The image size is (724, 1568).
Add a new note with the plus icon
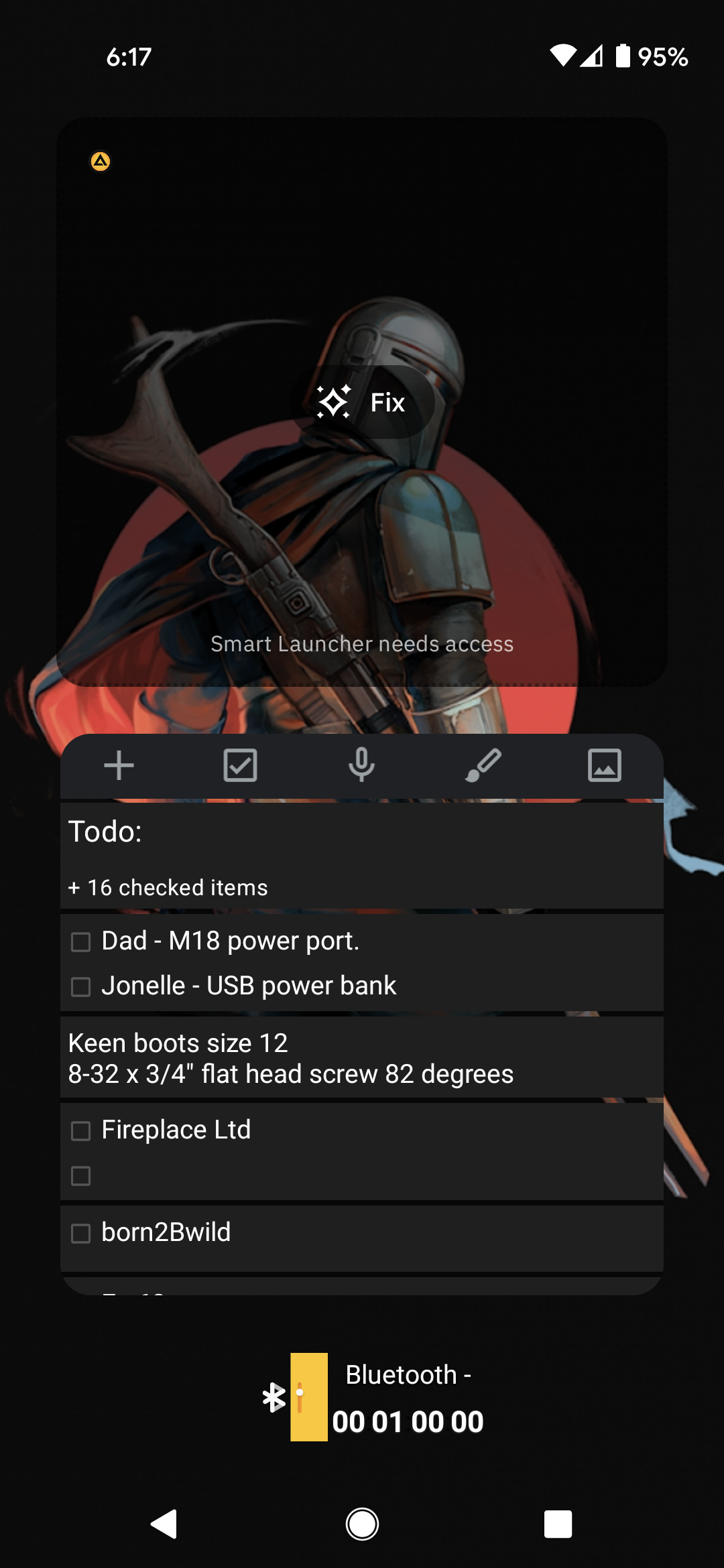tap(119, 765)
